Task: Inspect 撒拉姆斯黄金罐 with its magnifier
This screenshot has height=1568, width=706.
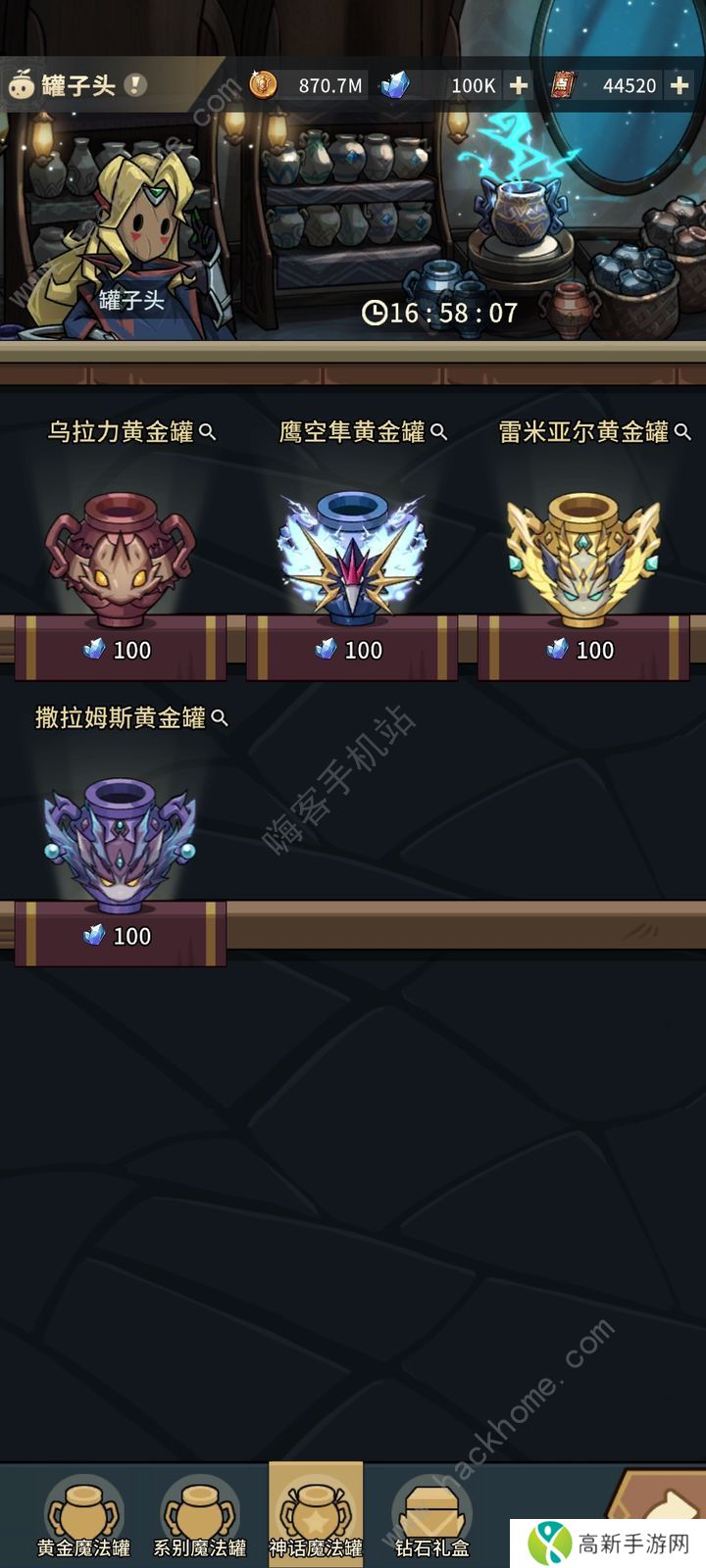Action: [220, 718]
